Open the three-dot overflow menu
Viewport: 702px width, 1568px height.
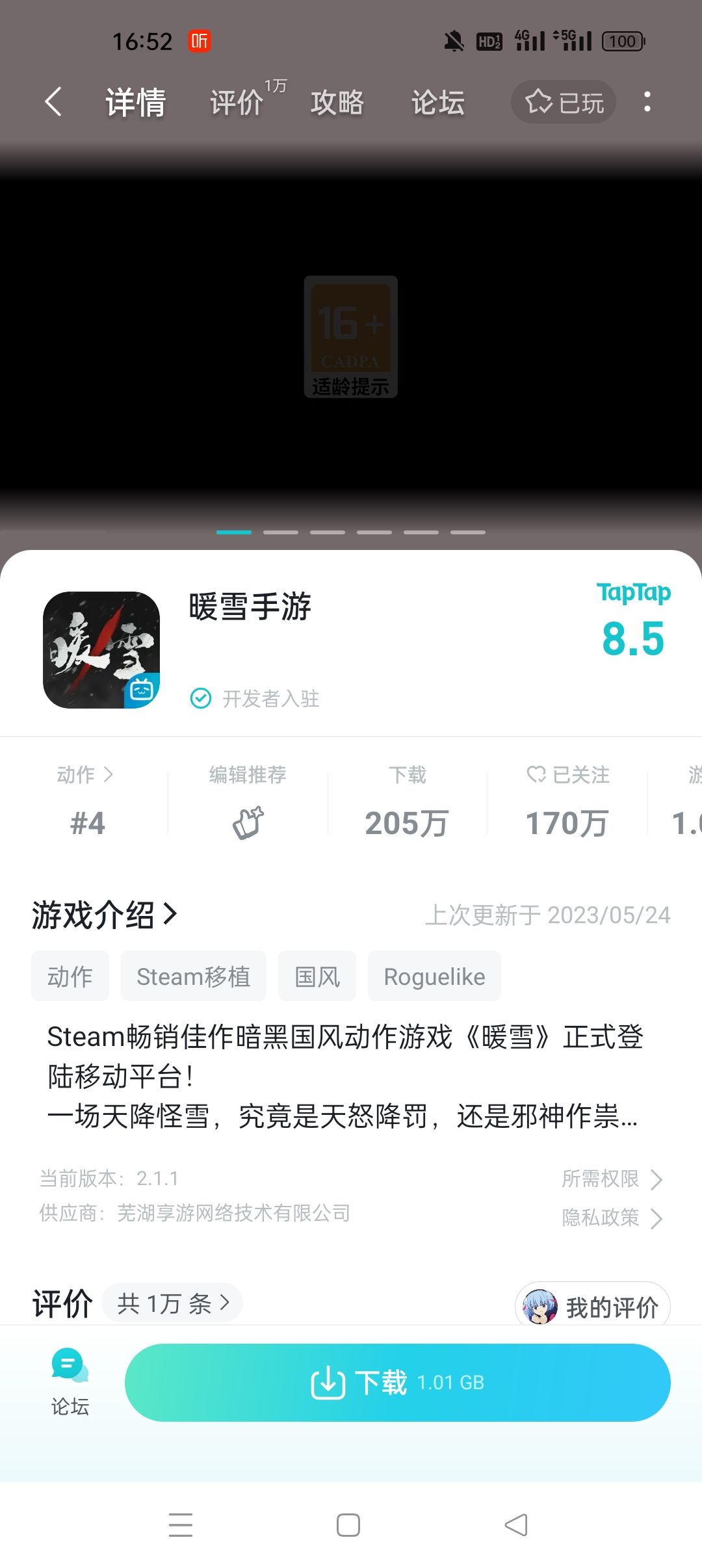(x=647, y=102)
